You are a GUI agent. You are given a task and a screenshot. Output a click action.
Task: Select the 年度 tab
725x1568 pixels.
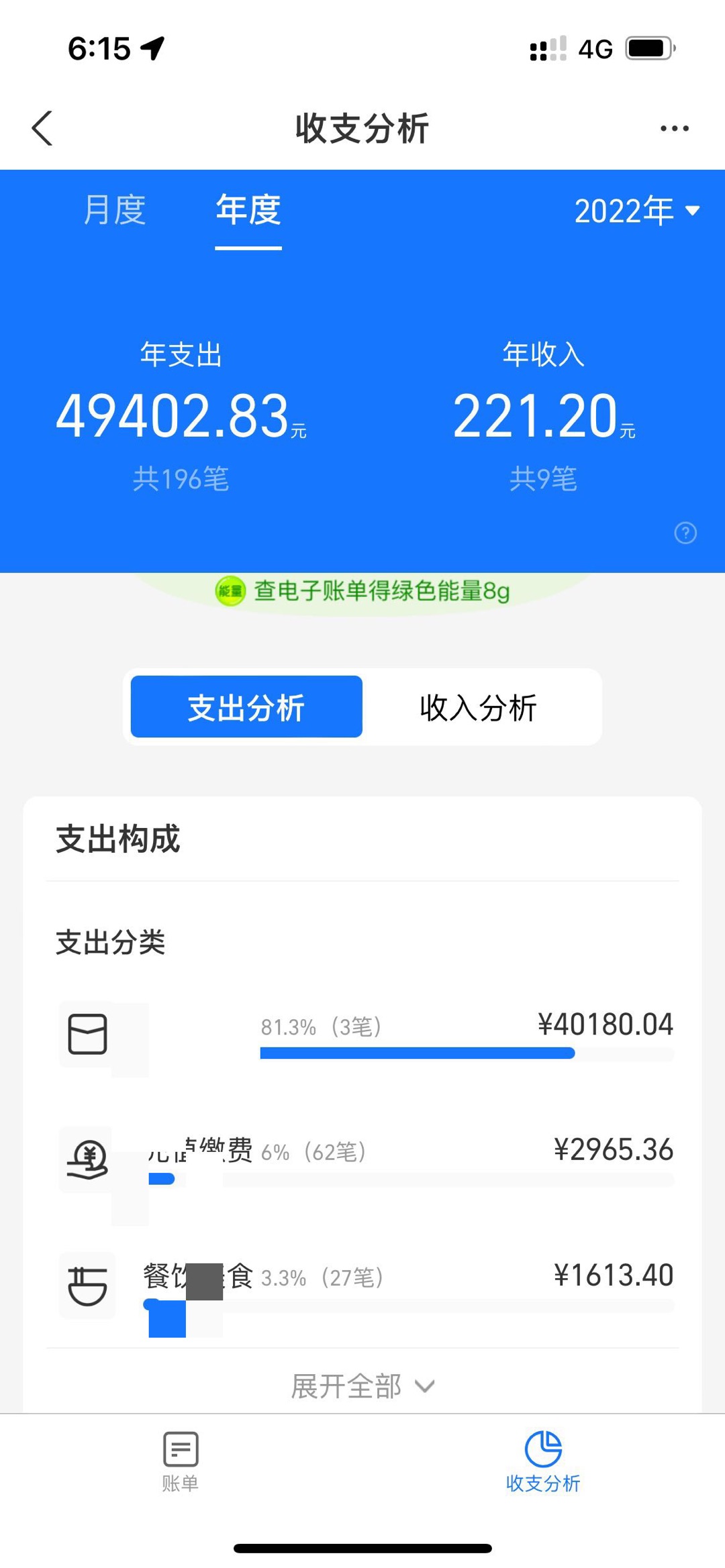[x=248, y=210]
